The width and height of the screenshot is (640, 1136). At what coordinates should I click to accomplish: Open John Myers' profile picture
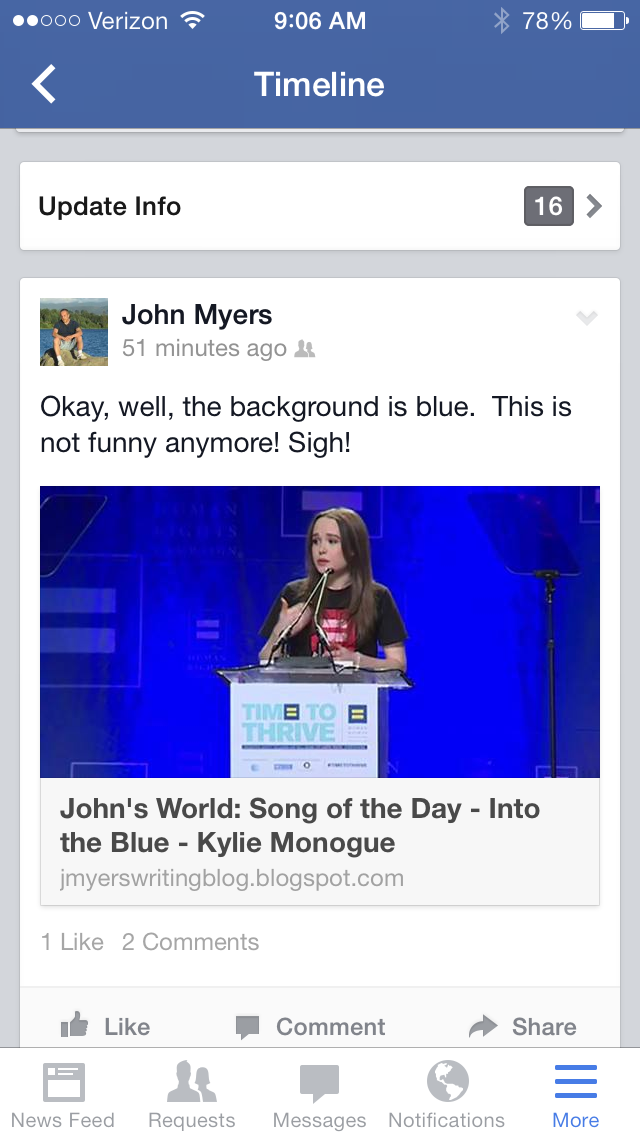[x=74, y=331]
